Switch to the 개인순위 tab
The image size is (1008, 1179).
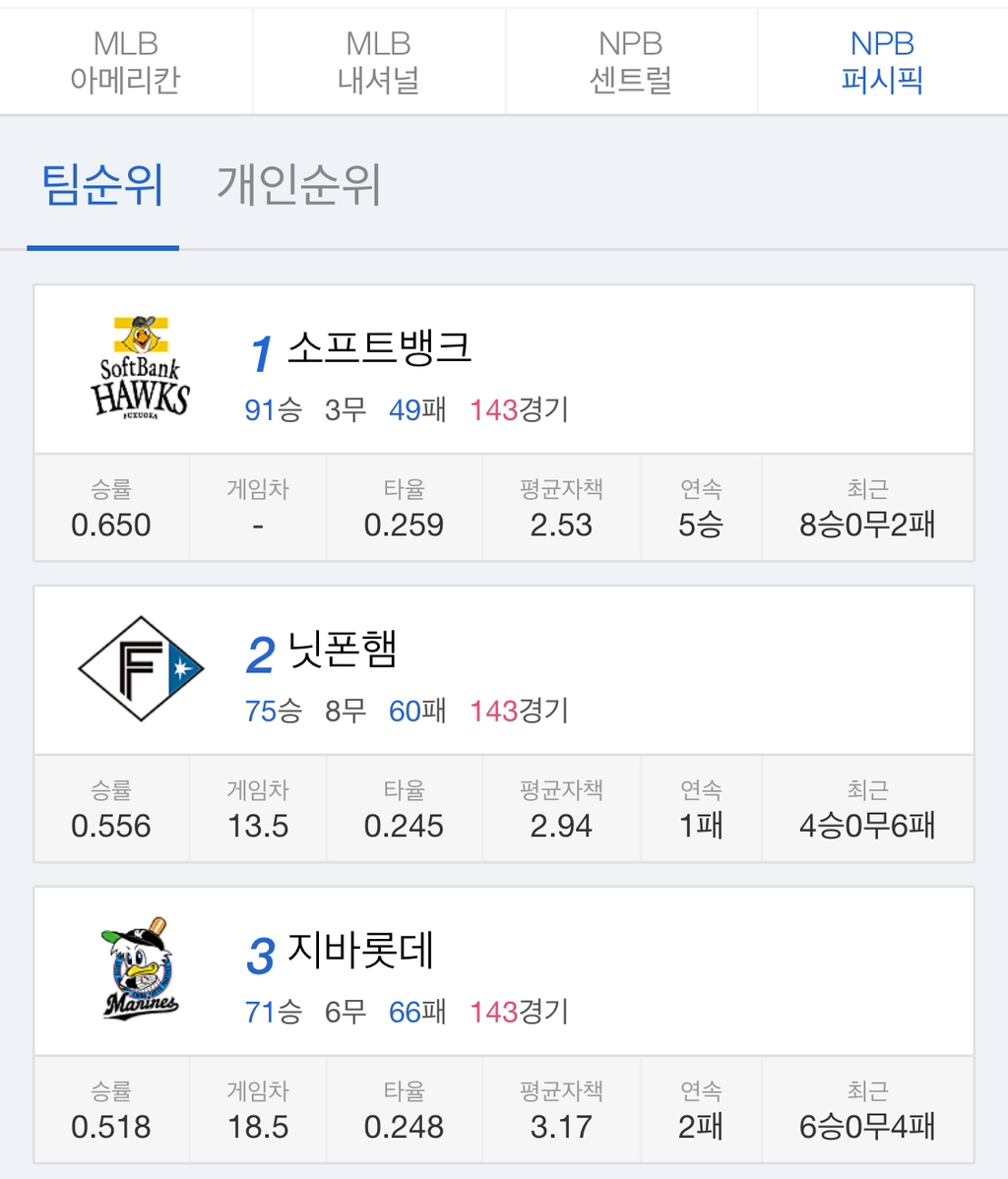(298, 185)
